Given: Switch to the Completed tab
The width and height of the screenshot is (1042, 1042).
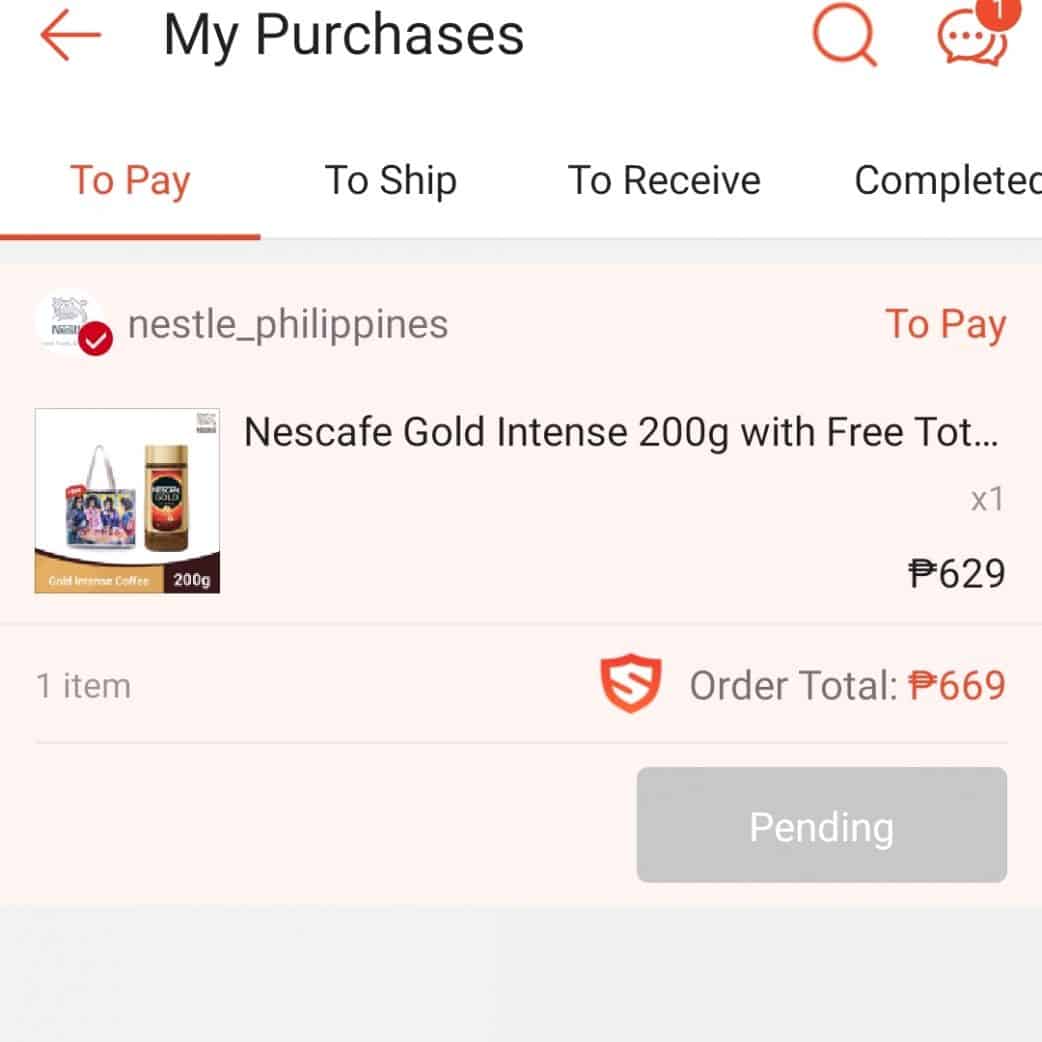Looking at the screenshot, I should [x=947, y=181].
